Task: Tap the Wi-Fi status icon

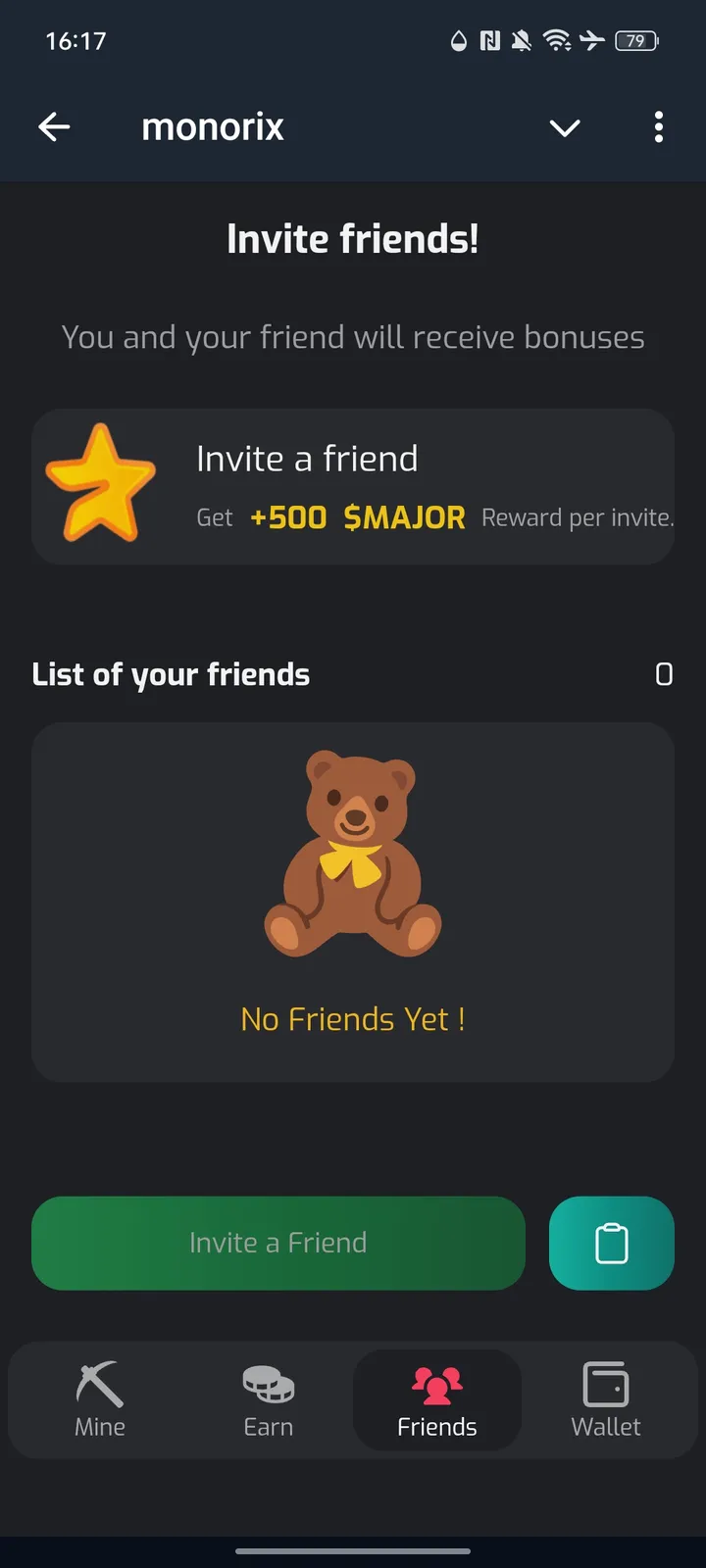Action: (x=559, y=41)
